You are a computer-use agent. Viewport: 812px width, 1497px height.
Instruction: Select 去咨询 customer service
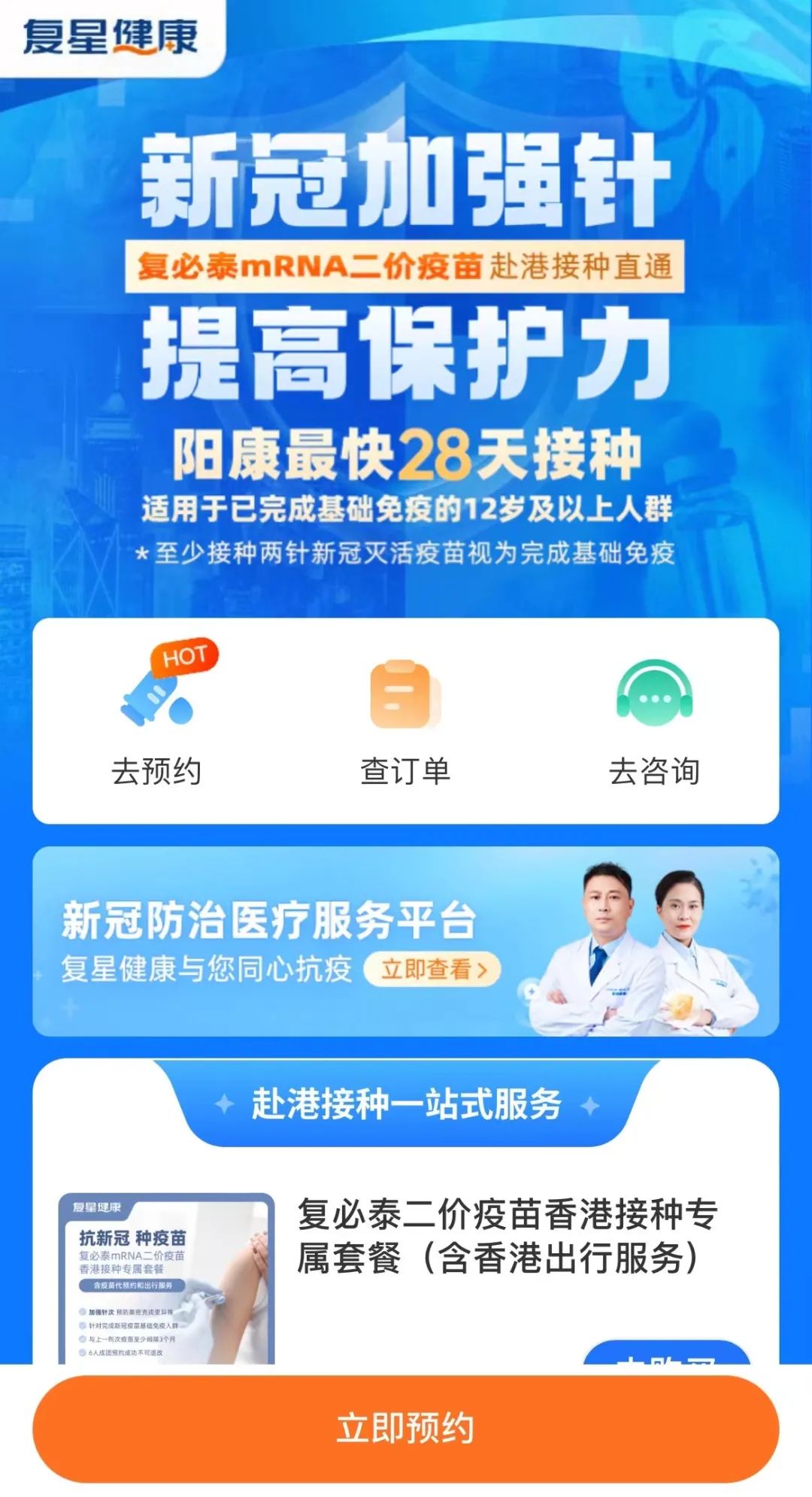(654, 718)
